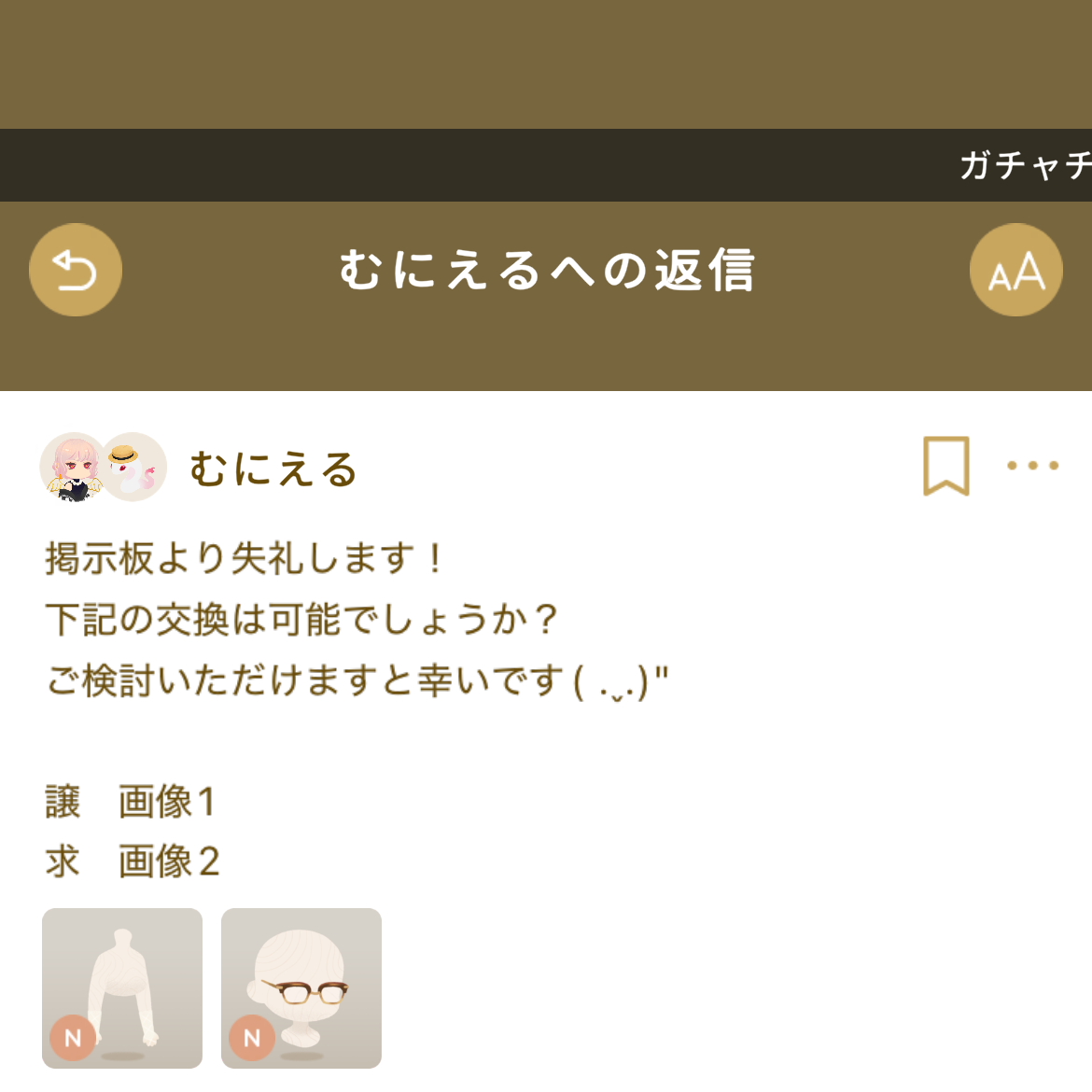Open the ガチャ ticker banner
The width and height of the screenshot is (1092, 1092).
tap(1023, 165)
